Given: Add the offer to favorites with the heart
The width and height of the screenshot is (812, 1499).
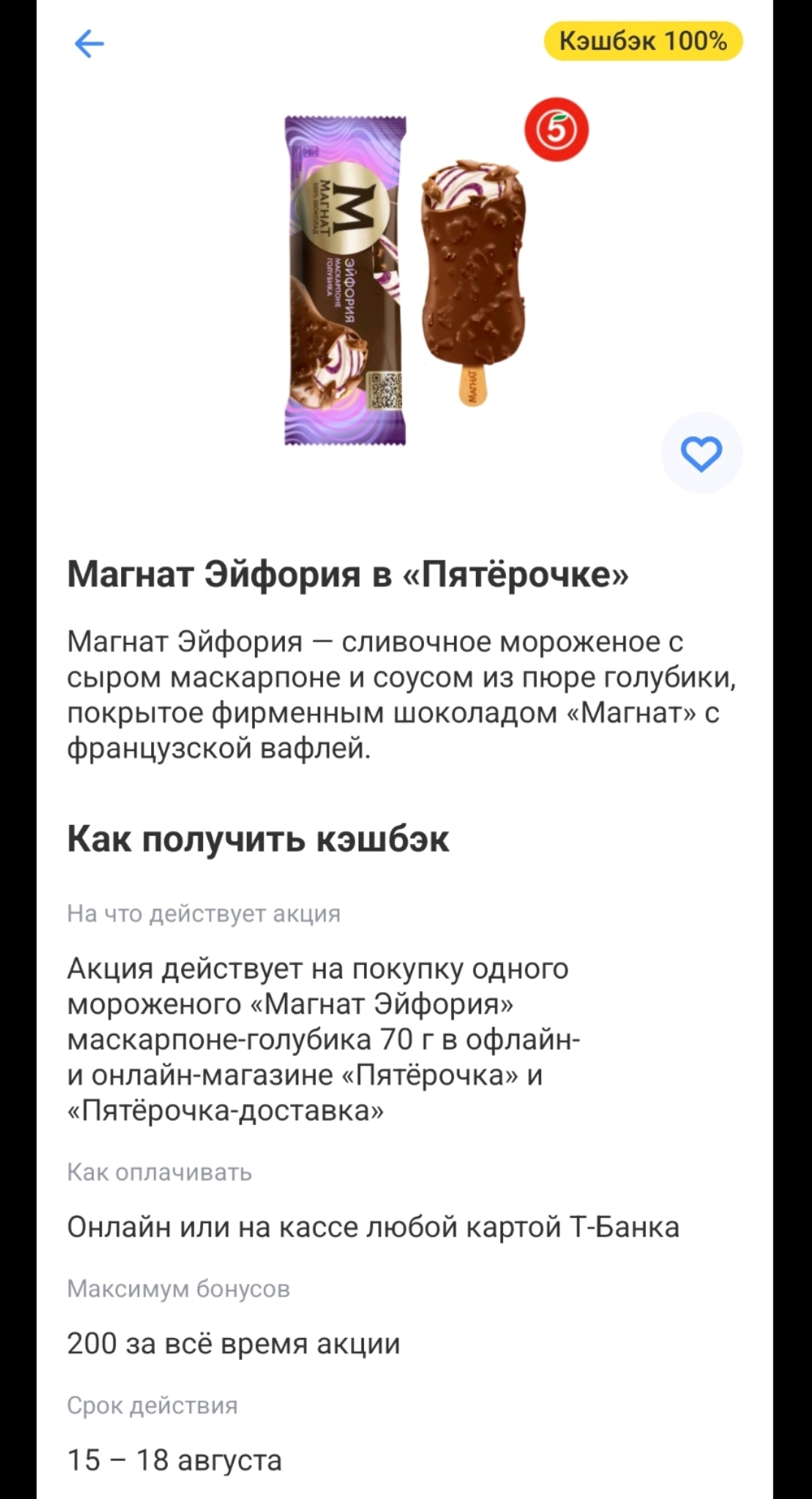Looking at the screenshot, I should point(701,453).
